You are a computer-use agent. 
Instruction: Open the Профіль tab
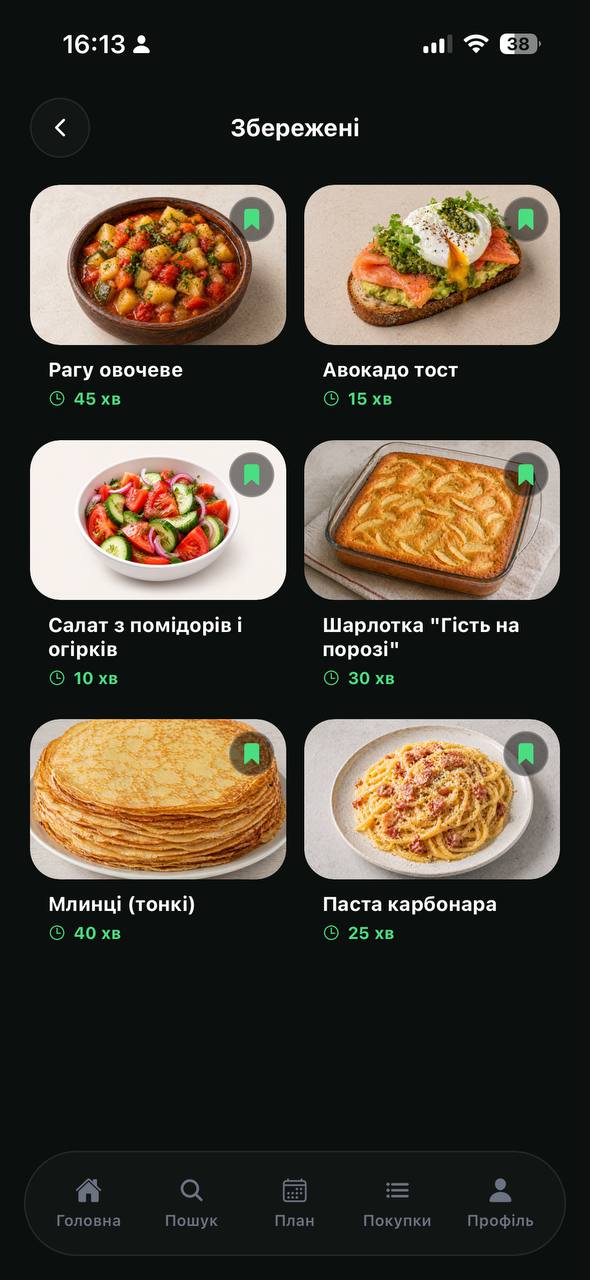point(500,1203)
